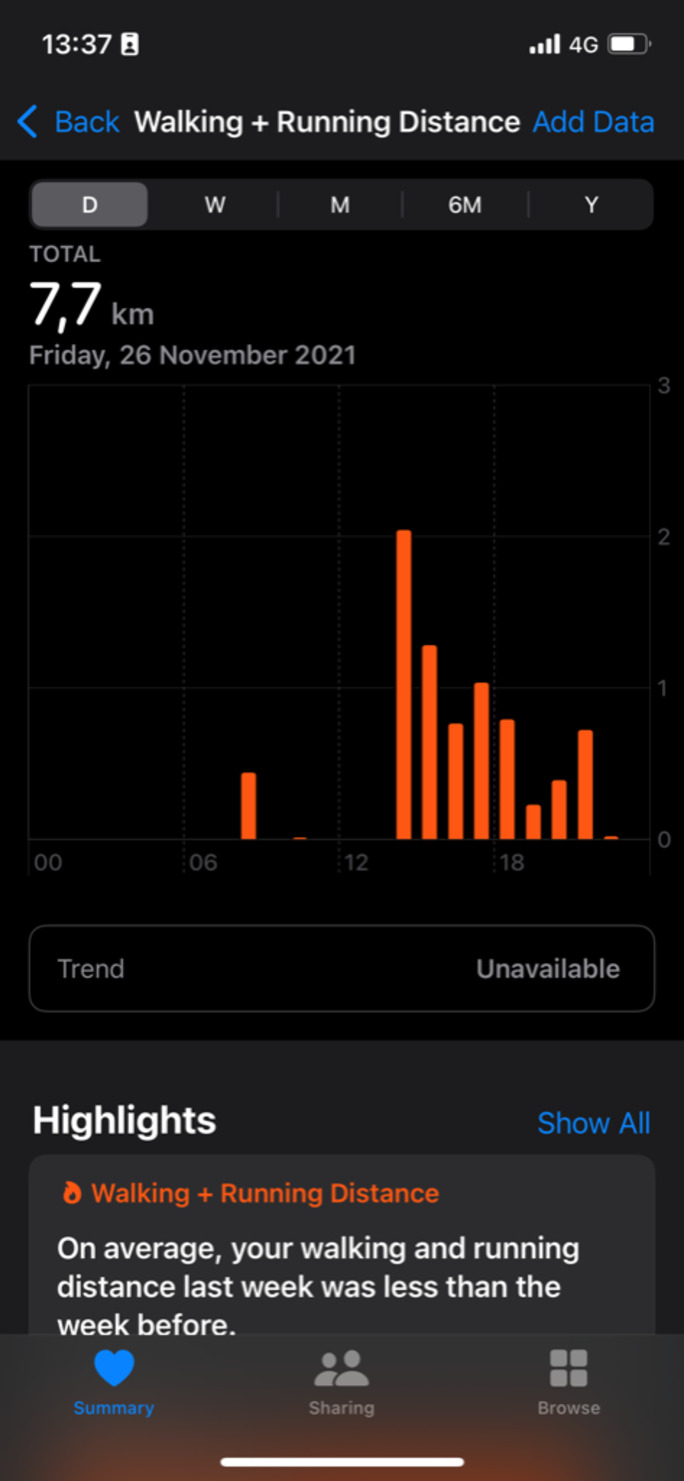This screenshot has height=1481, width=684.
Task: Switch to the Y yearly view
Action: [x=591, y=205]
